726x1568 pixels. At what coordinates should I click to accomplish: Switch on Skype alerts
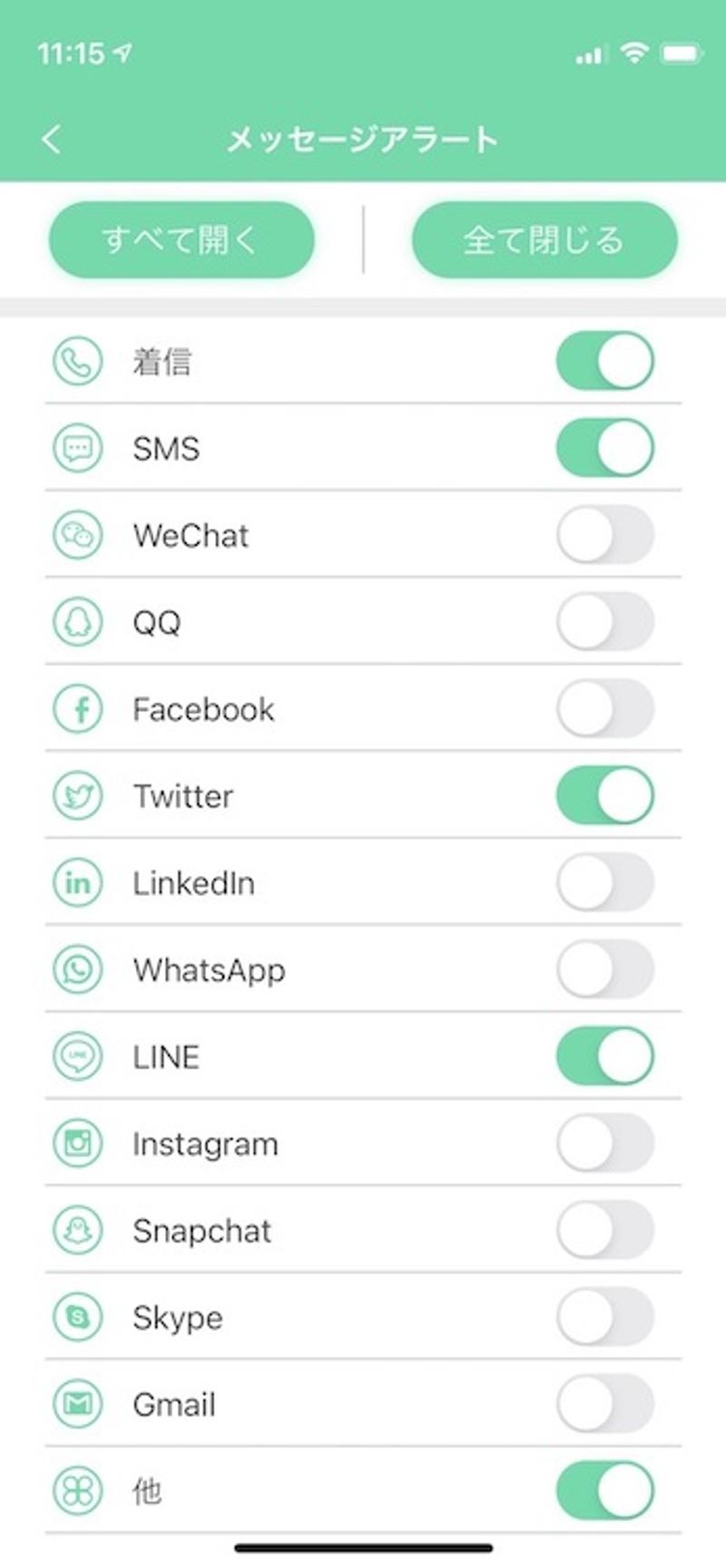pyautogui.click(x=604, y=1317)
